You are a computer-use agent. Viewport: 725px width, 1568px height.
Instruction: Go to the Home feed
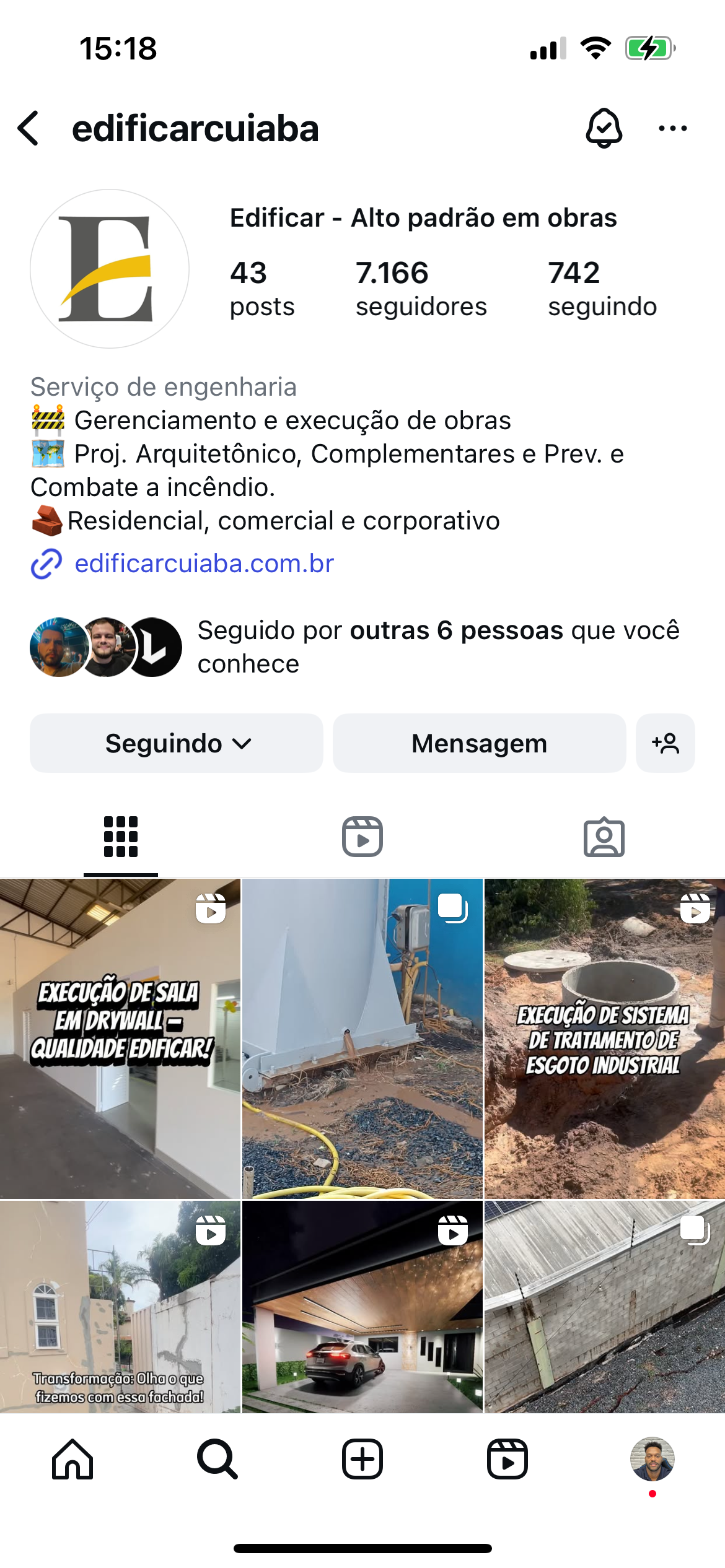[x=72, y=1459]
